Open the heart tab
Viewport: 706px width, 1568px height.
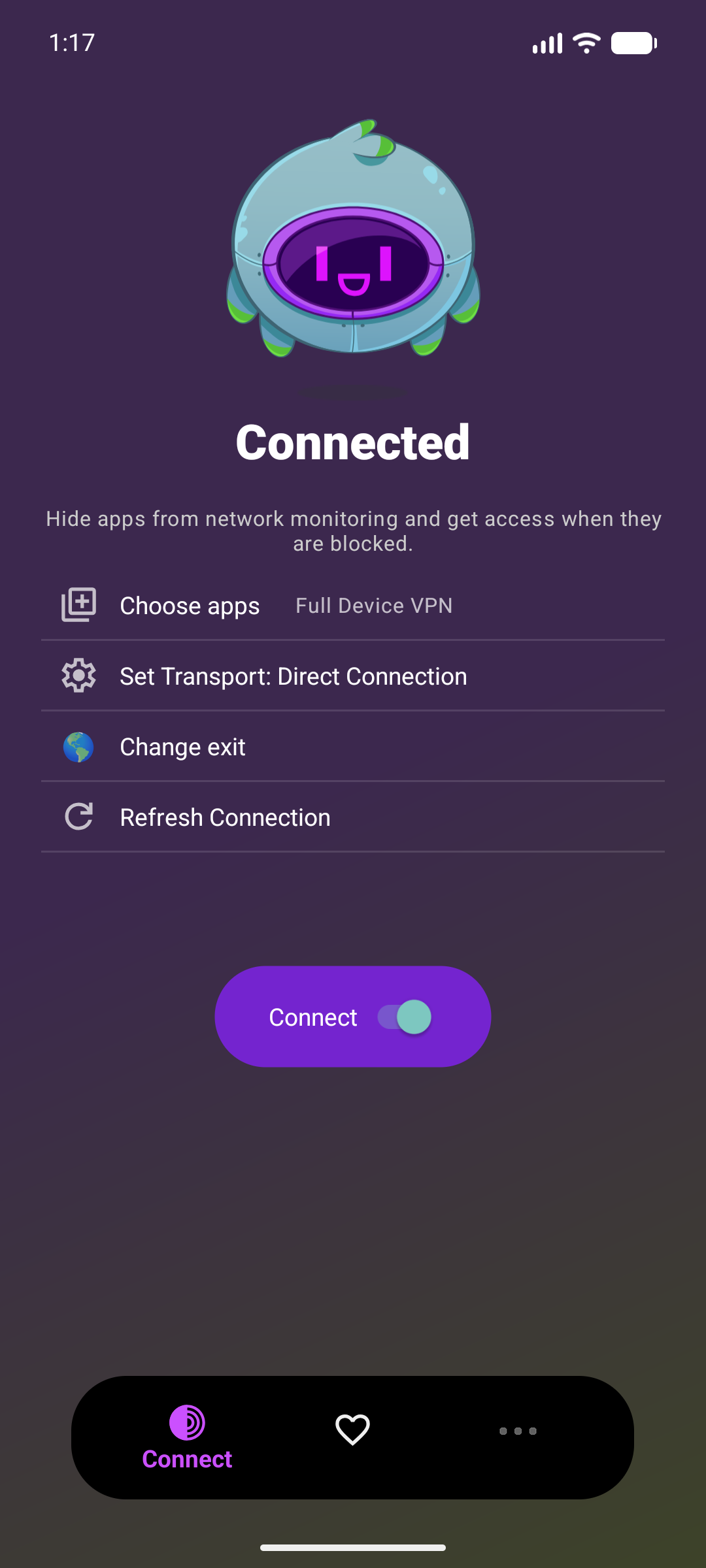coord(352,1429)
